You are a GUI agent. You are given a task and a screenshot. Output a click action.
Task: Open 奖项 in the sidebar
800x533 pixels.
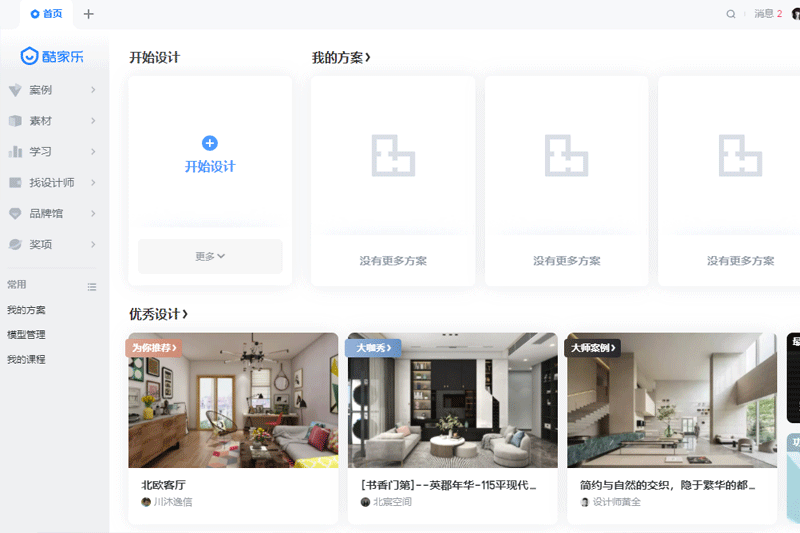pyautogui.click(x=54, y=245)
